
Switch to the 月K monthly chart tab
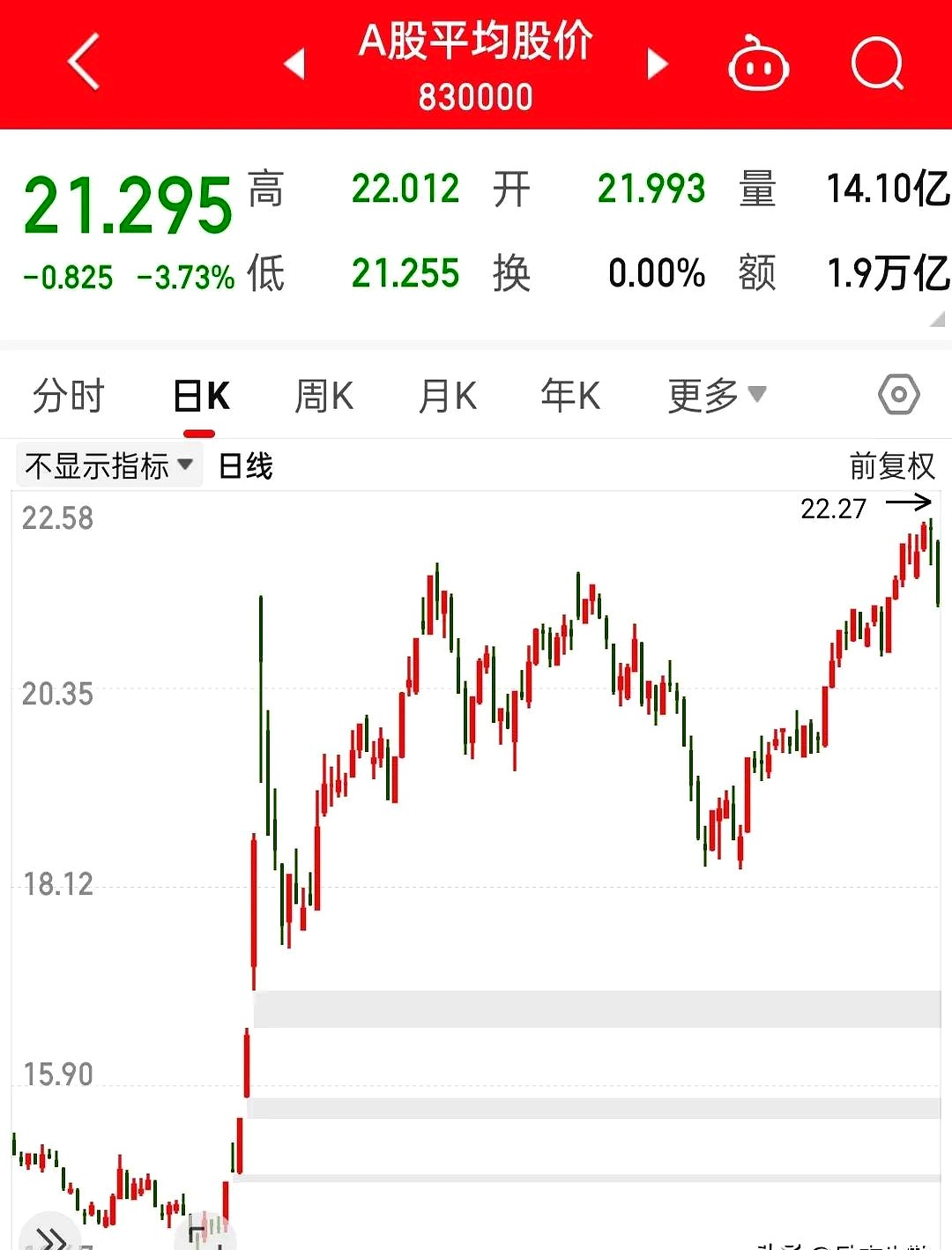pos(447,396)
